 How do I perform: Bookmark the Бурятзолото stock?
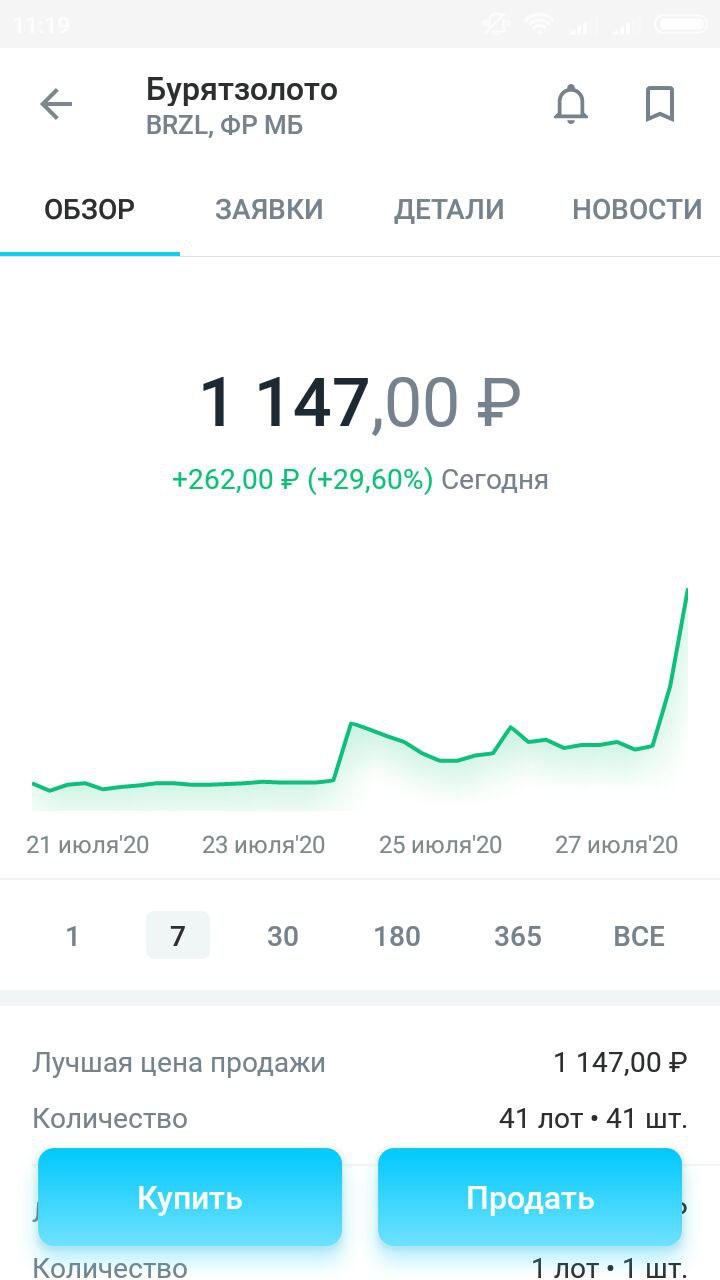[659, 104]
